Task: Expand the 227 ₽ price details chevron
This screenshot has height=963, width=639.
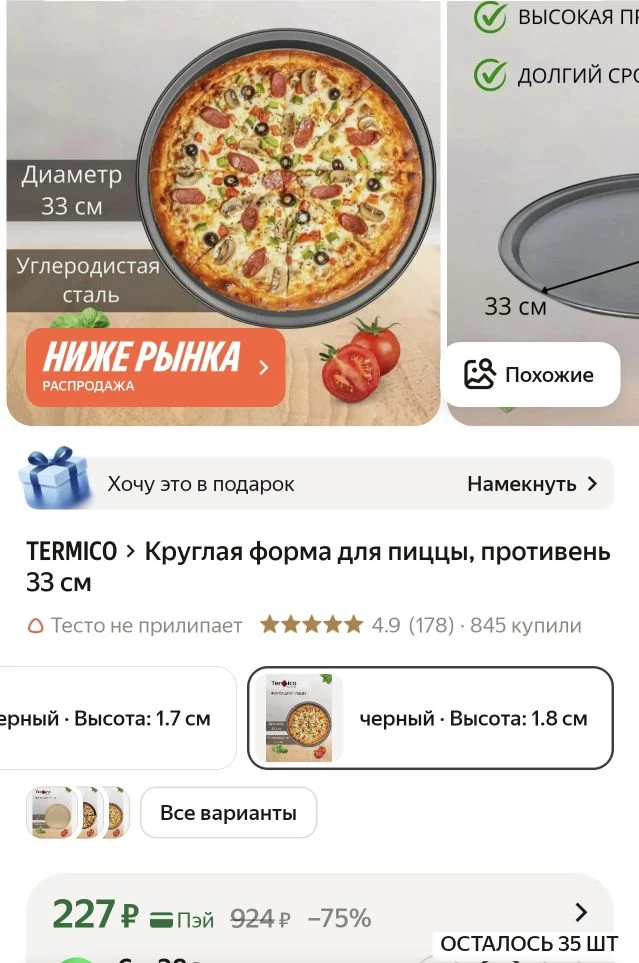Action: [x=581, y=912]
